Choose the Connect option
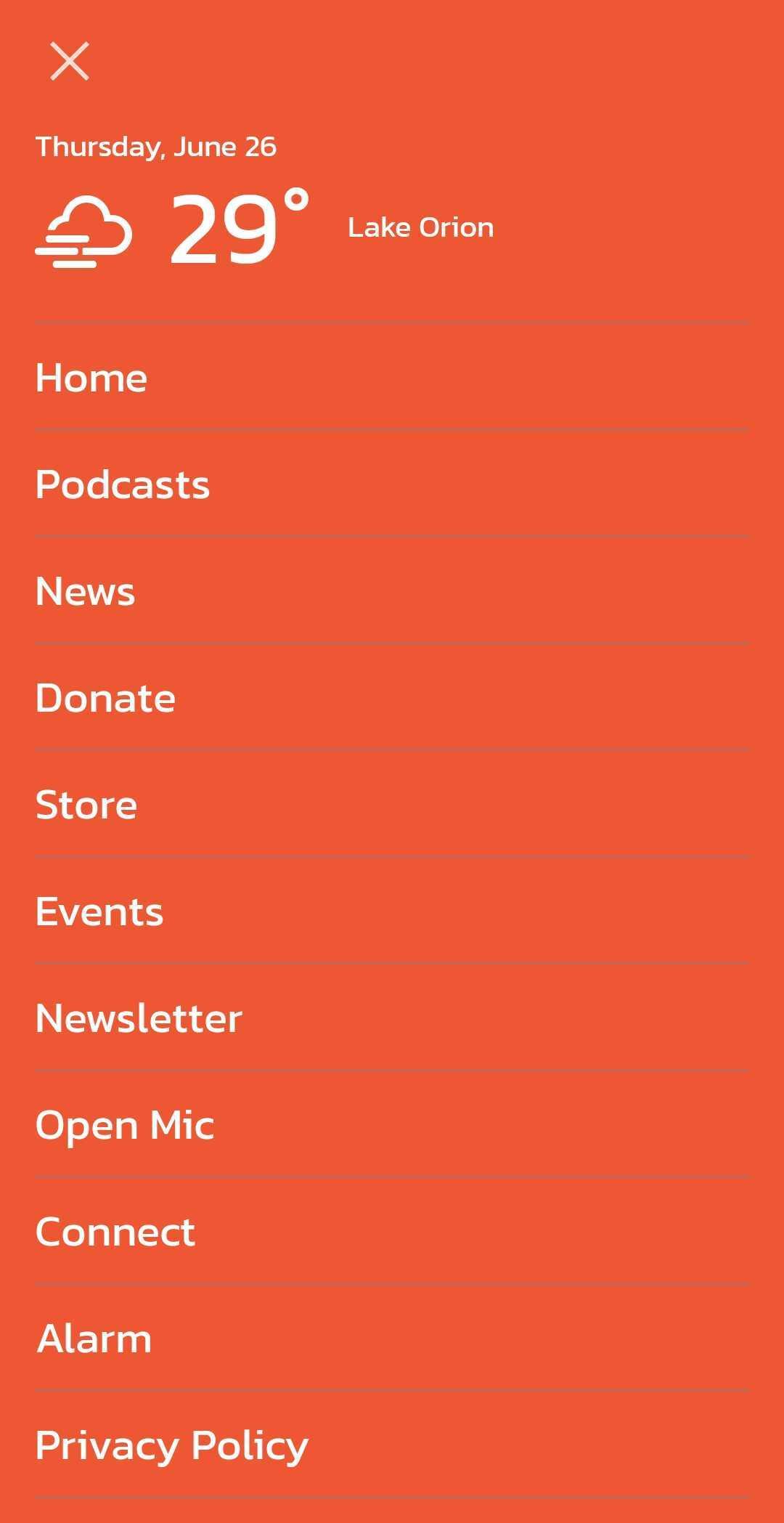The width and height of the screenshot is (784, 1523). click(115, 1232)
